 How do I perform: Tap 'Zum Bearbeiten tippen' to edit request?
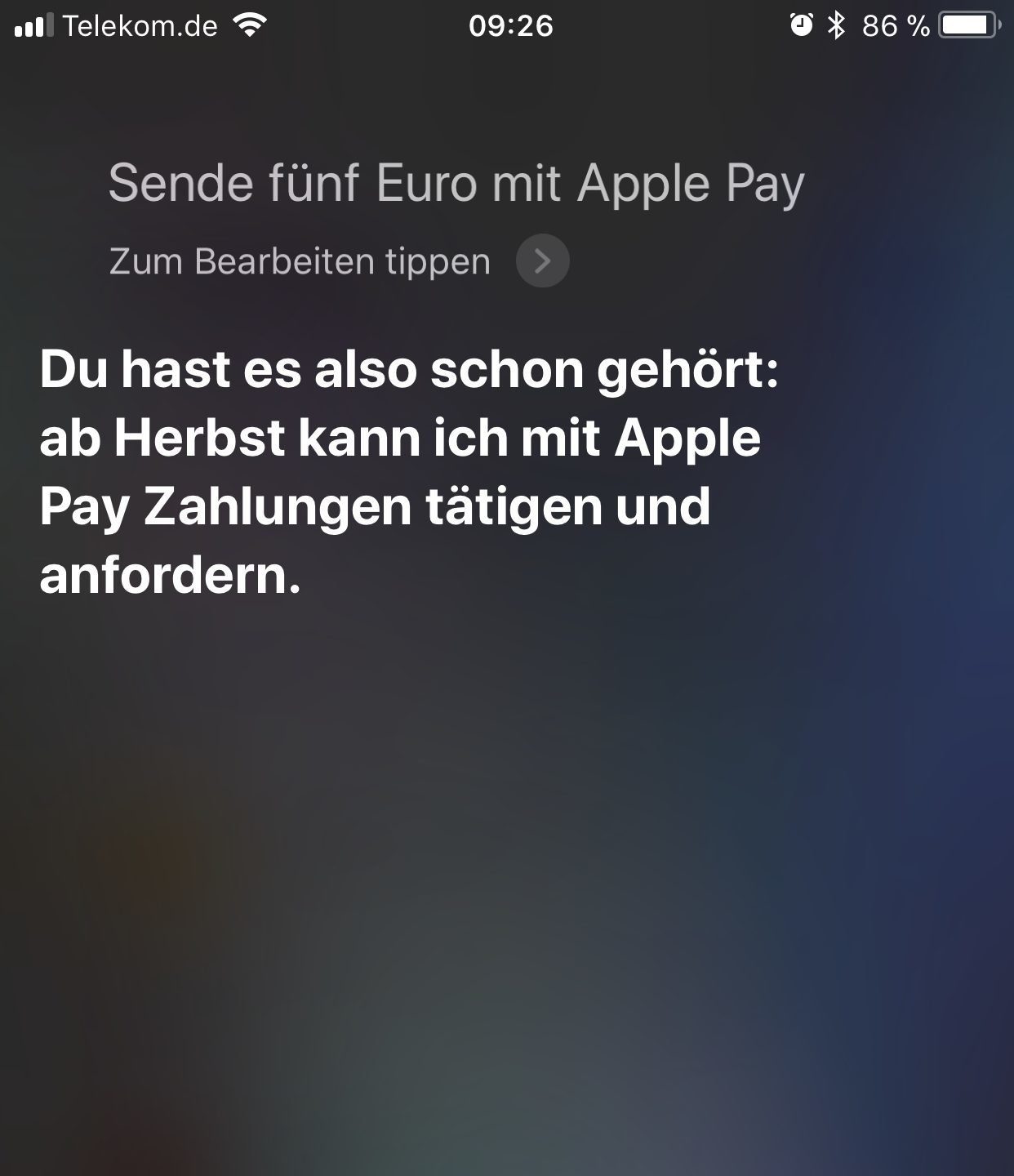[300, 262]
